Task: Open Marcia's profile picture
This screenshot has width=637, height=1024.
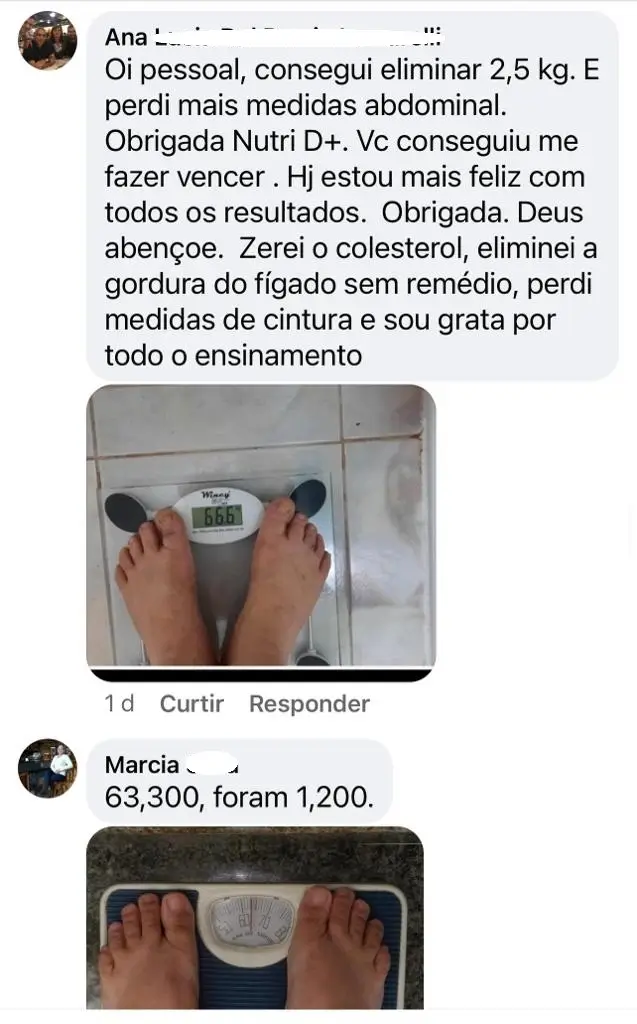Action: tap(47, 768)
